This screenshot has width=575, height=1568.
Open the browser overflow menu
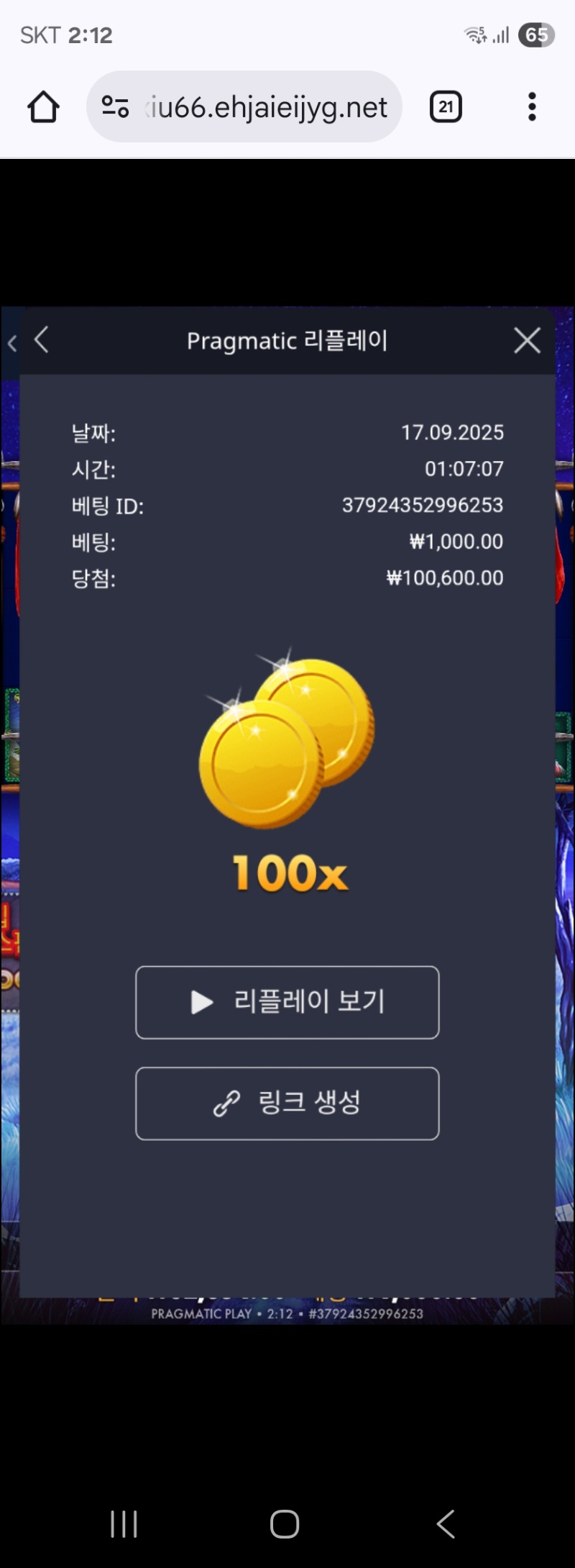(x=532, y=107)
